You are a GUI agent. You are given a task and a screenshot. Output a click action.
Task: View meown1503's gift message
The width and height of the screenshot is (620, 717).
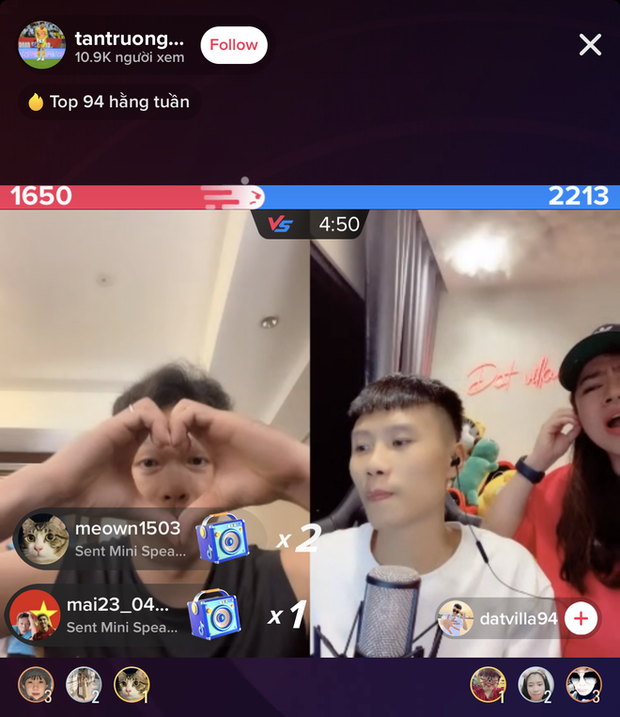tap(128, 539)
